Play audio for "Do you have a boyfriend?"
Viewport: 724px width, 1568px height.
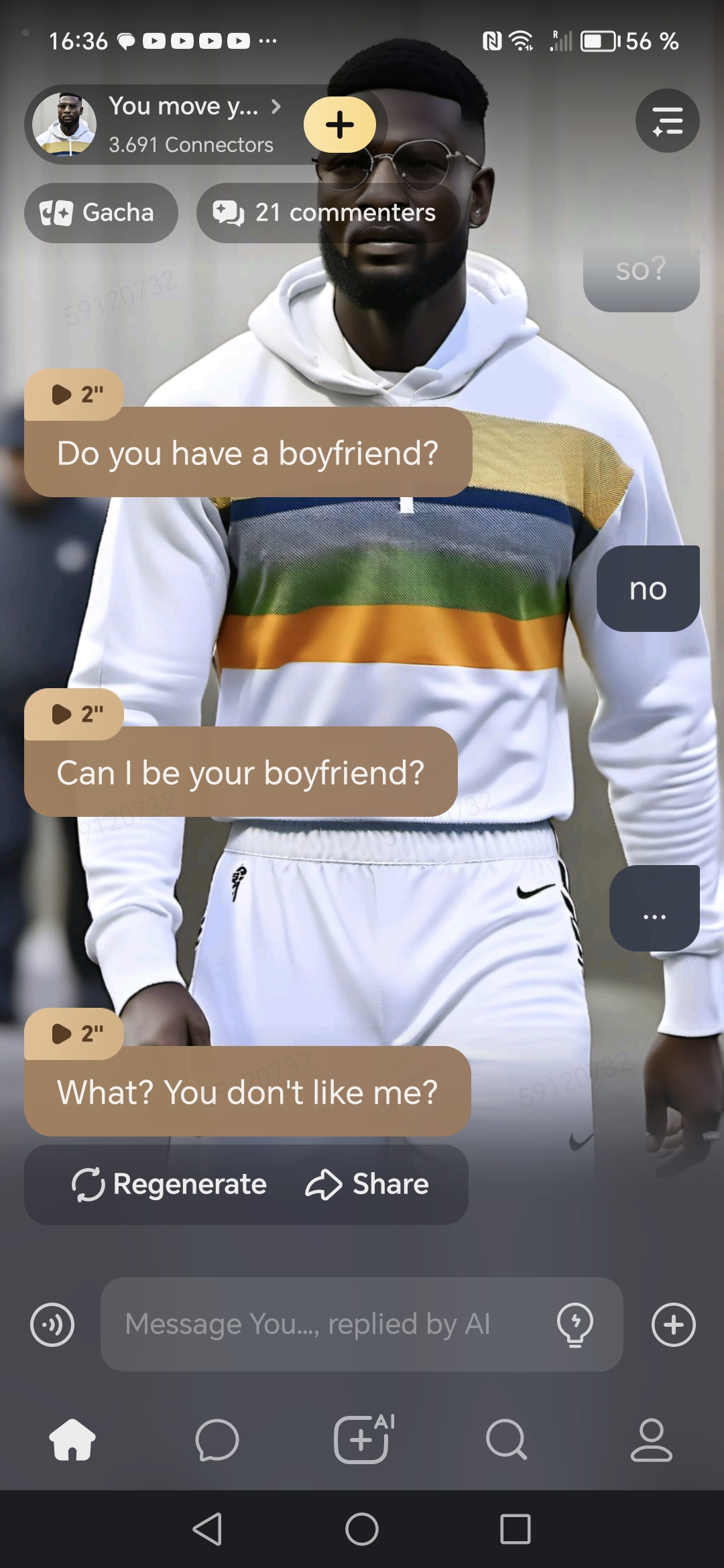point(74,395)
